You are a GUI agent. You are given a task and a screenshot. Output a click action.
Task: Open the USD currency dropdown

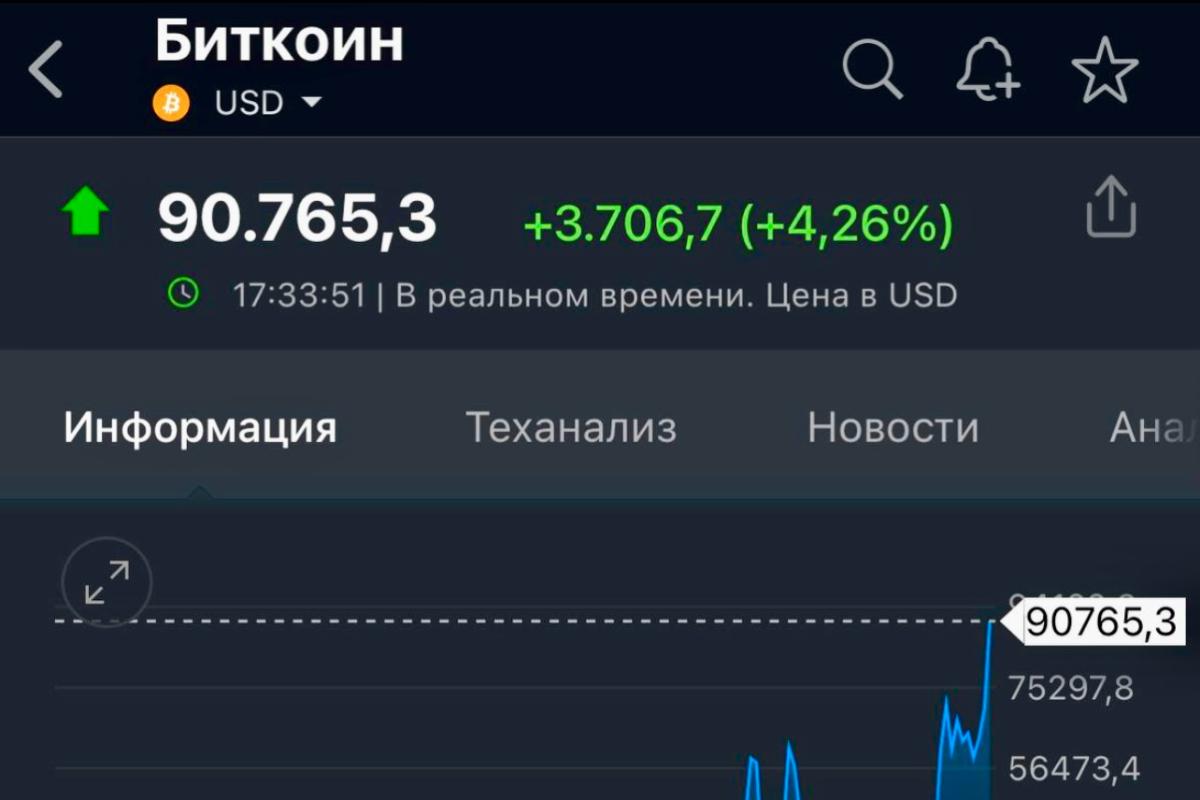pos(269,102)
